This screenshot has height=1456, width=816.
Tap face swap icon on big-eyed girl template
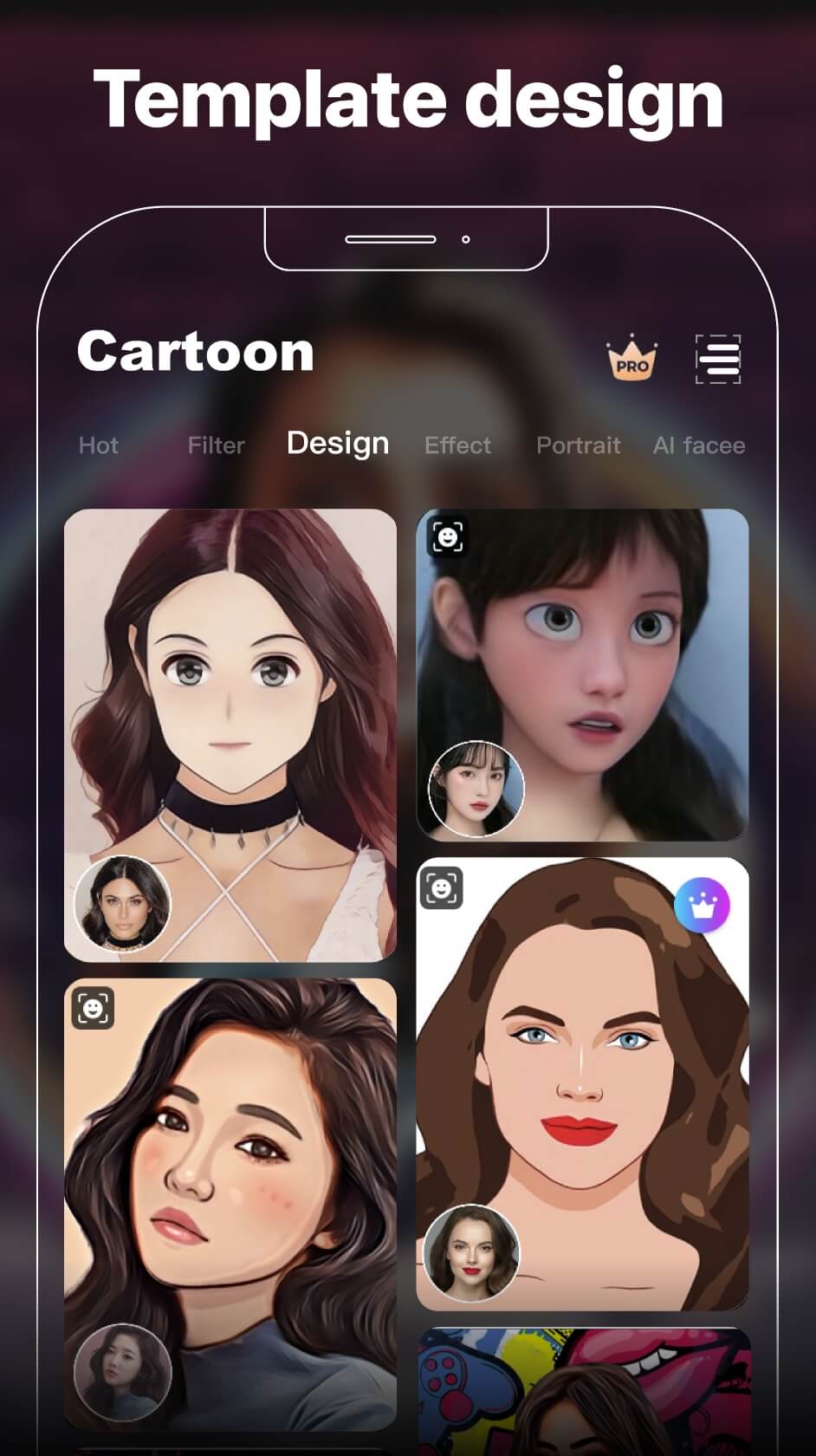click(450, 537)
